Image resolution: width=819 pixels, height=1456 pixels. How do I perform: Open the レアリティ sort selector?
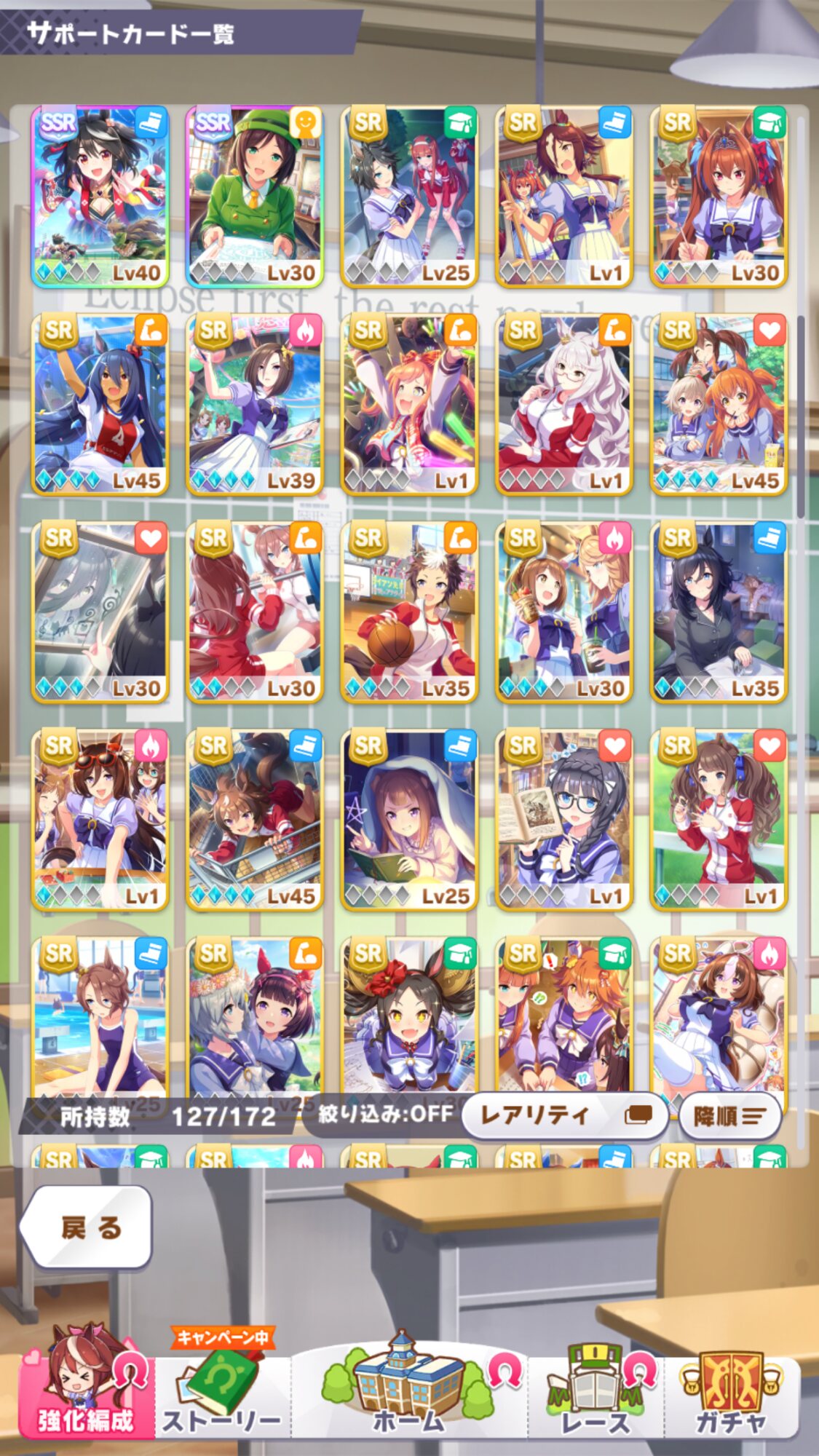coord(564,1116)
